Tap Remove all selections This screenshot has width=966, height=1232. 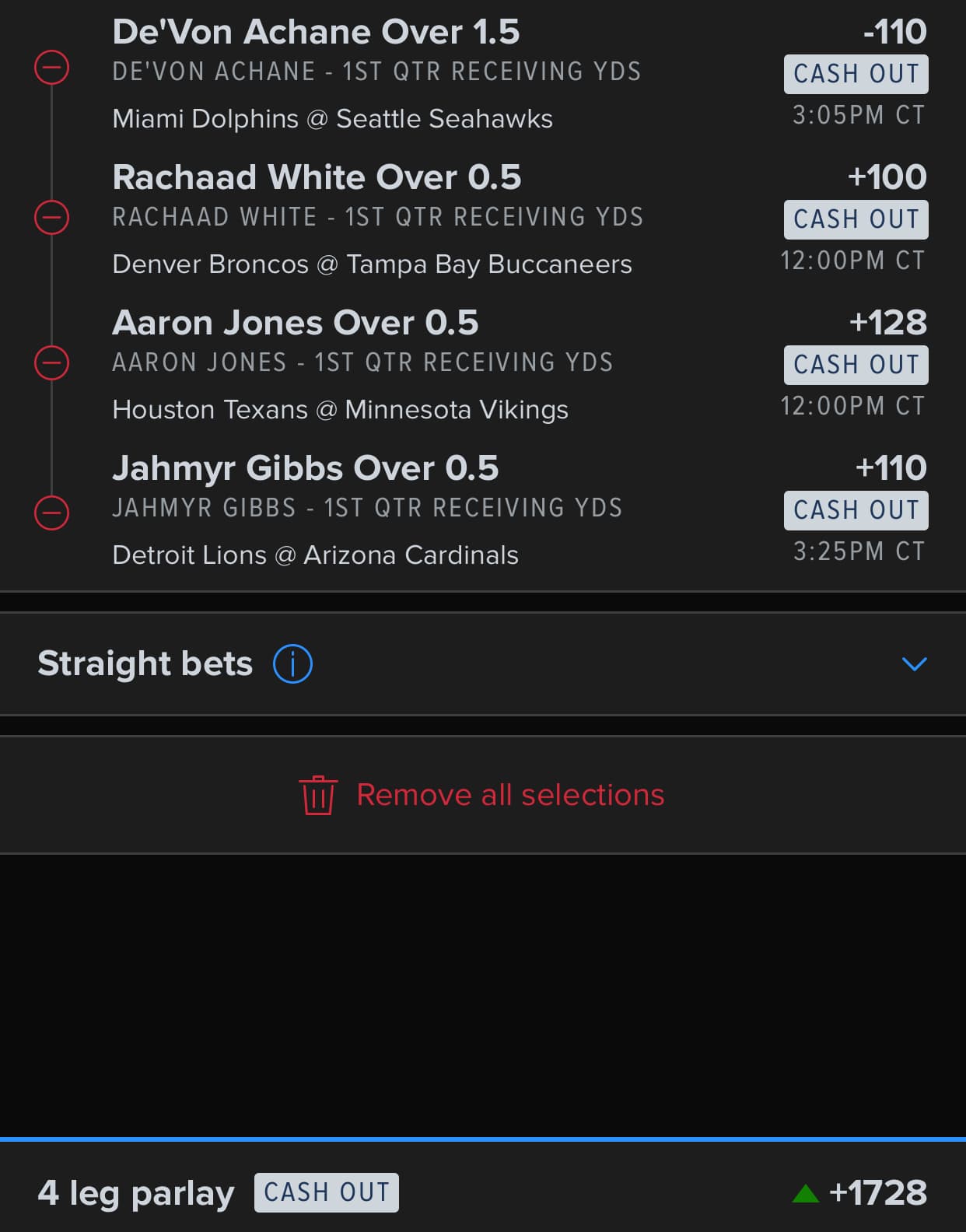pos(483,795)
